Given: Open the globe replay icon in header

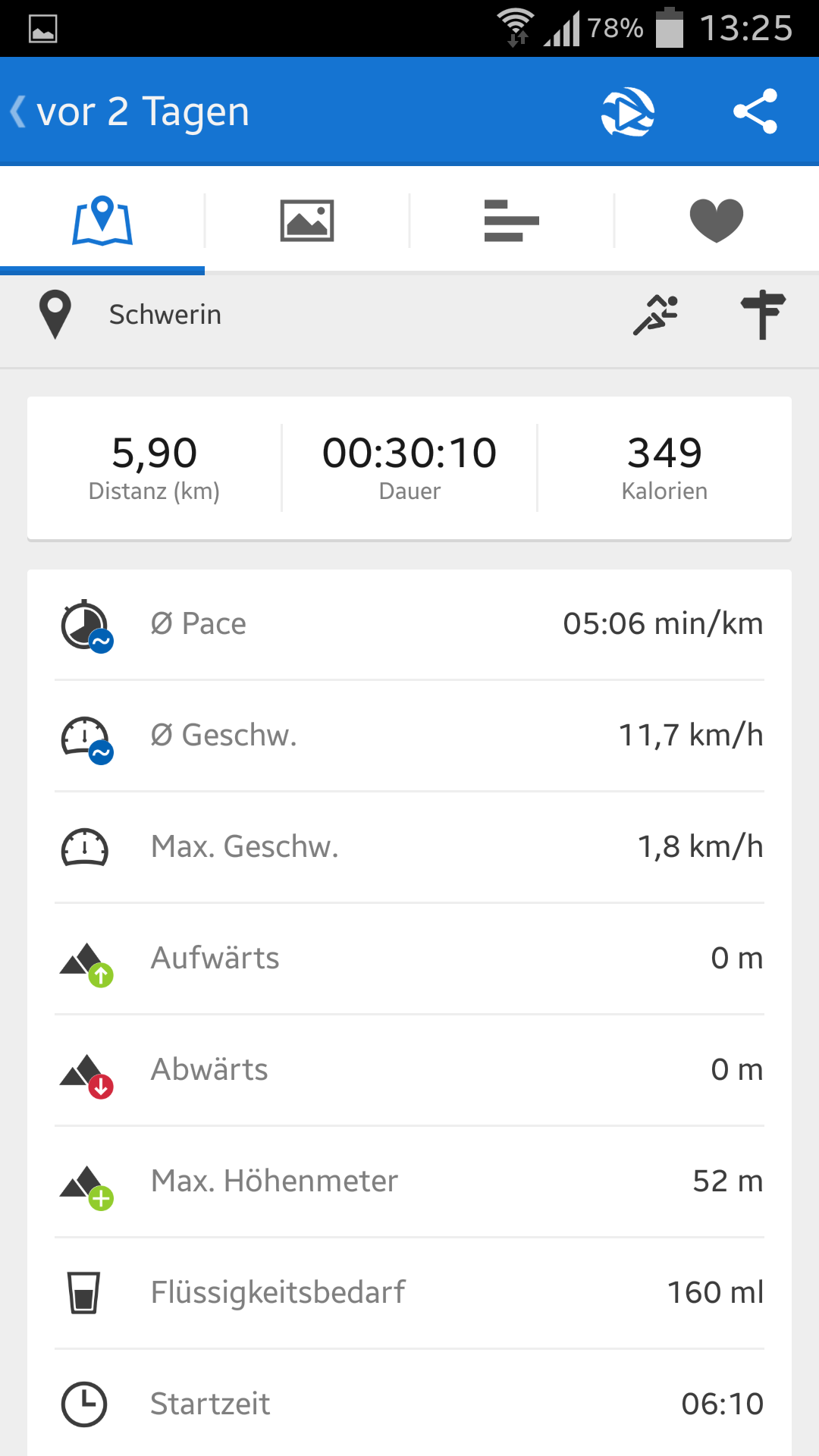Looking at the screenshot, I should (x=628, y=111).
